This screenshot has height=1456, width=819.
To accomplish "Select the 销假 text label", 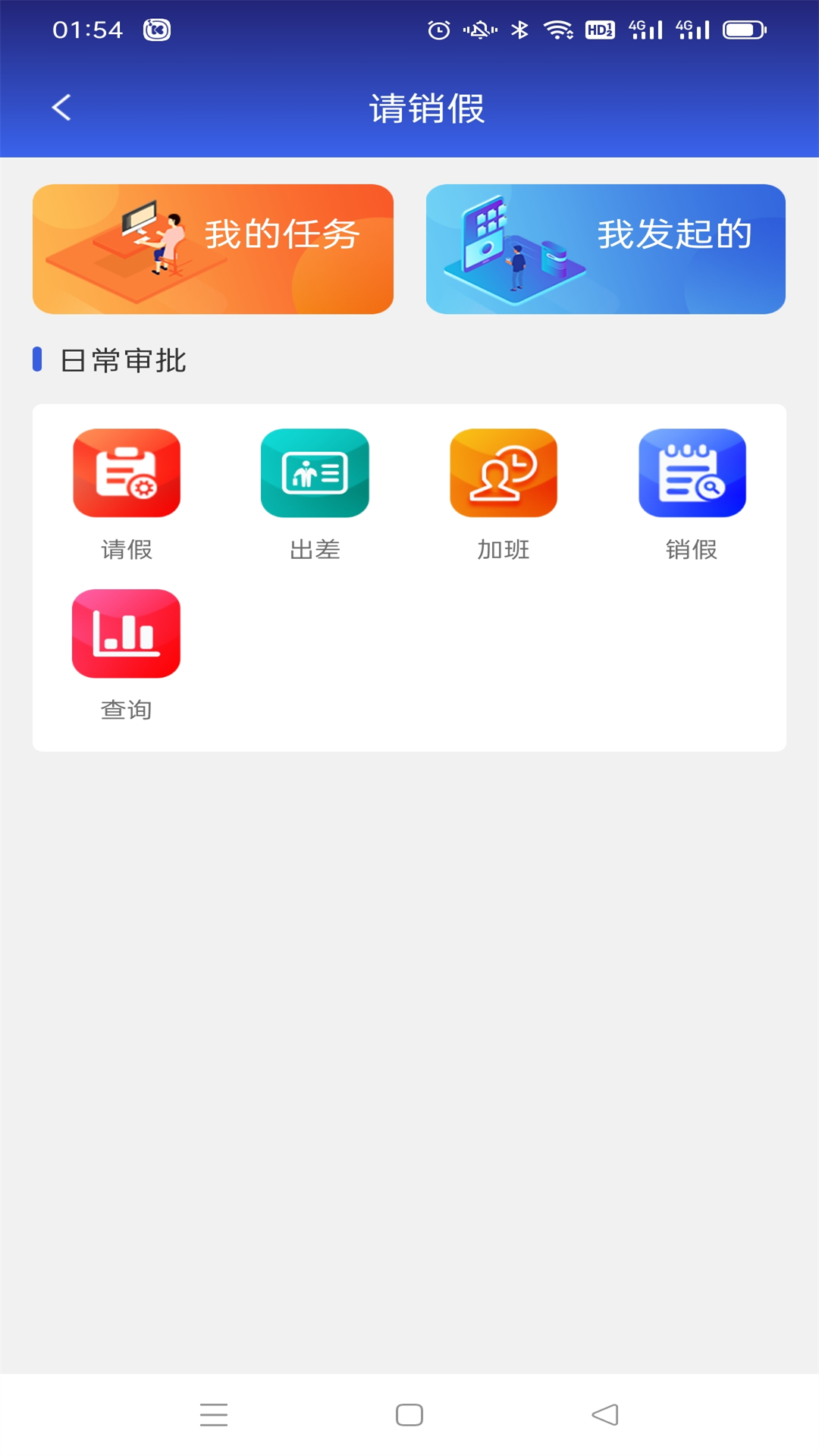I will [692, 550].
